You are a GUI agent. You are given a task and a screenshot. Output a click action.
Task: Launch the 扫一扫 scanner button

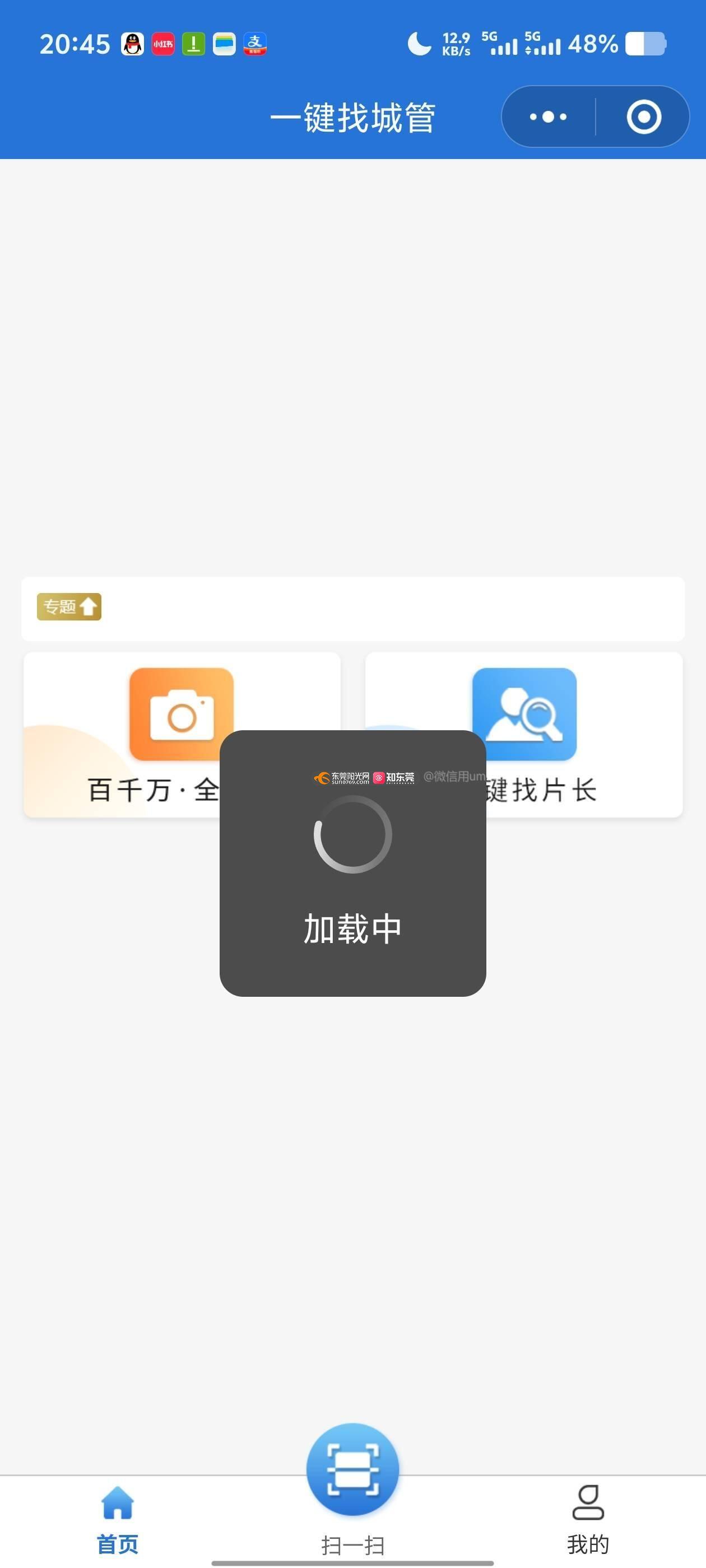352,1469
